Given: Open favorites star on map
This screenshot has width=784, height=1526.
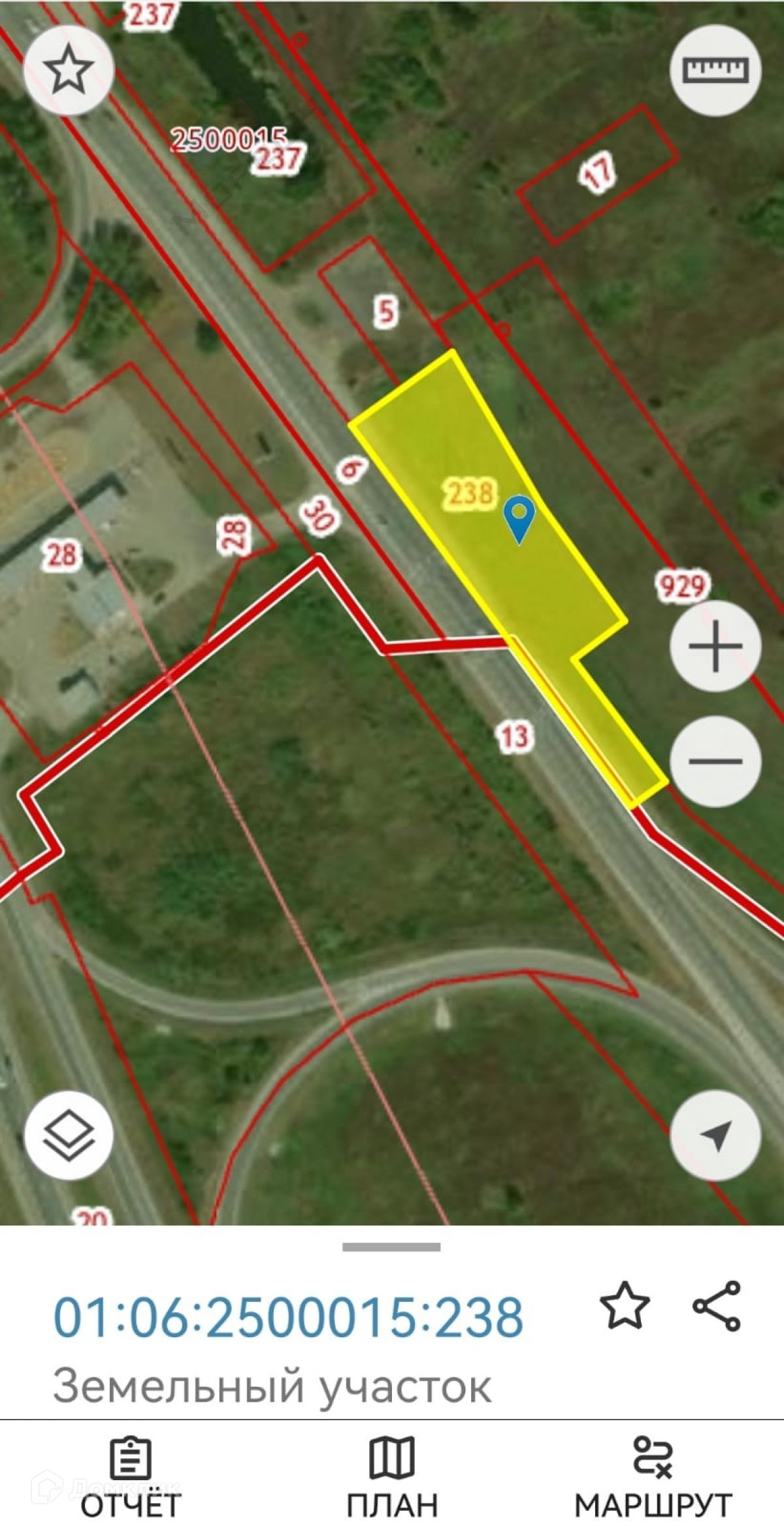Looking at the screenshot, I should point(69,69).
